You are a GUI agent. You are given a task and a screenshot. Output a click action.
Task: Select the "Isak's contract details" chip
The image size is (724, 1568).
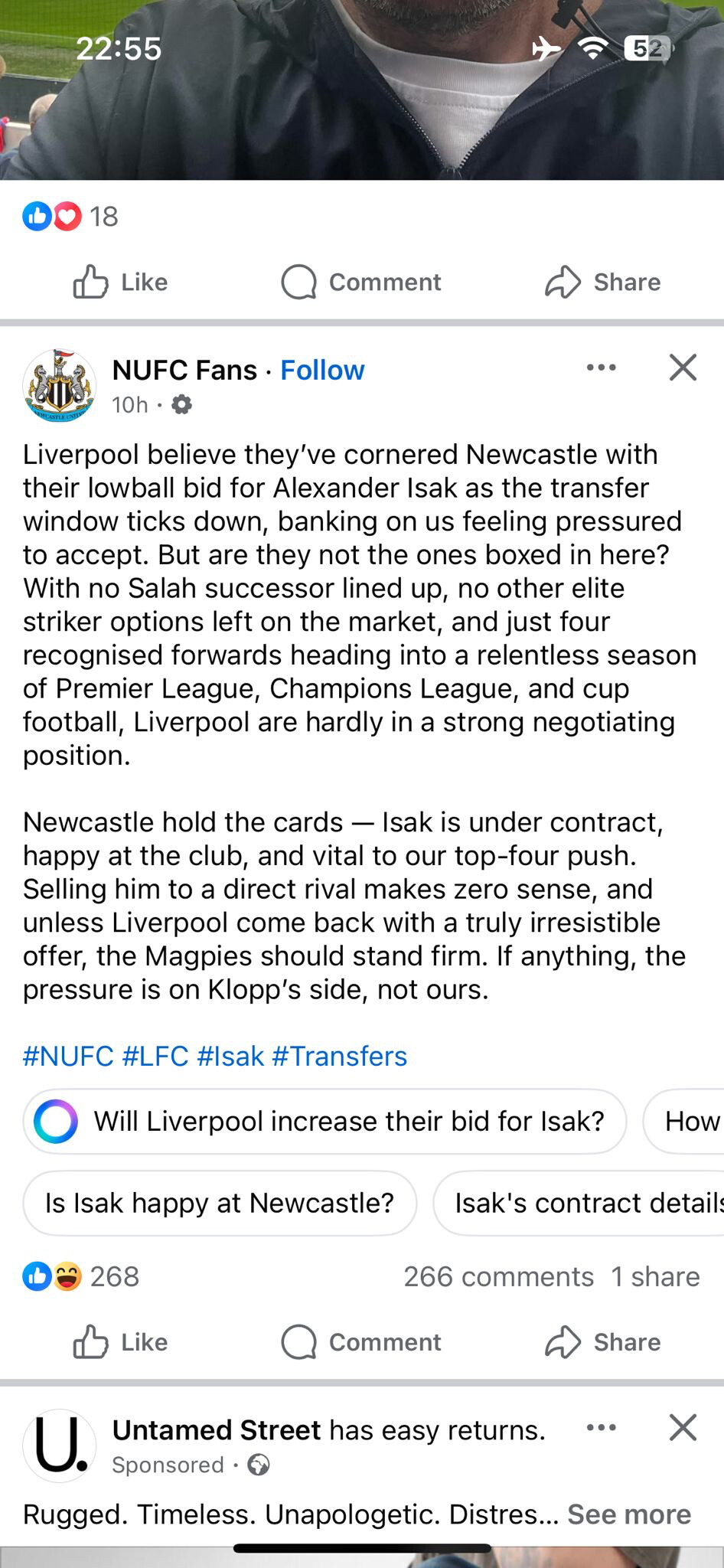pos(579,1203)
